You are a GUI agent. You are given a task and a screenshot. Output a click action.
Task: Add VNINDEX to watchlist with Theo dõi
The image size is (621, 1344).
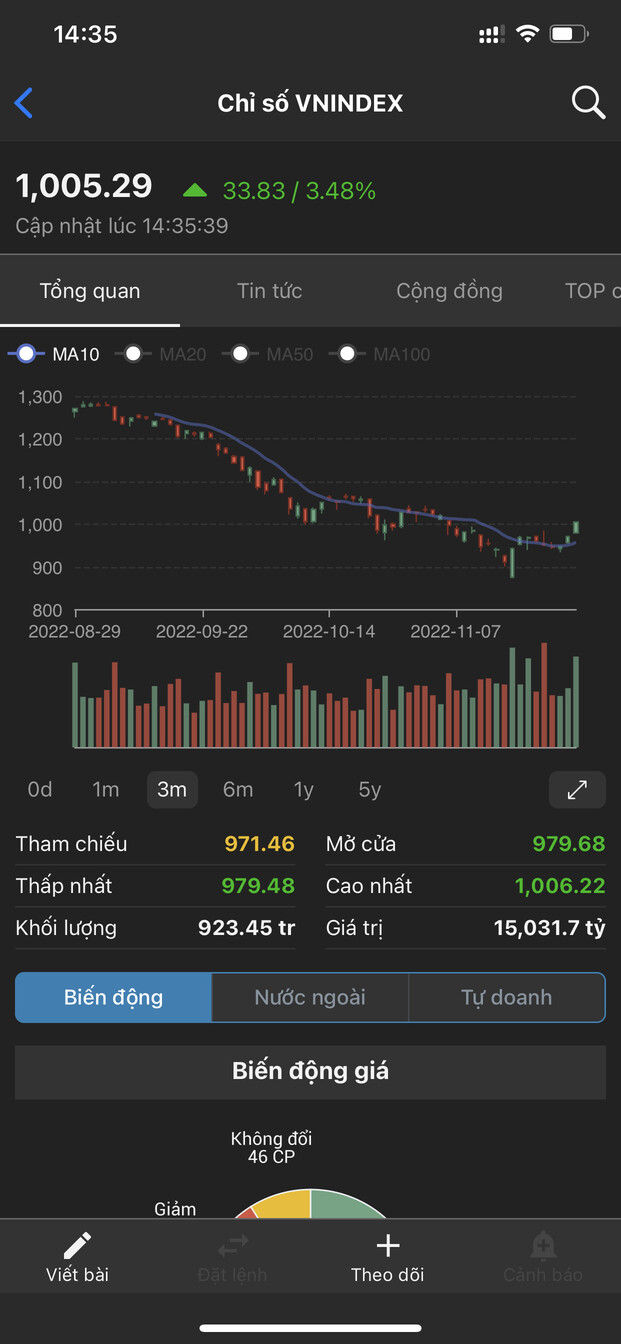pyautogui.click(x=387, y=1258)
